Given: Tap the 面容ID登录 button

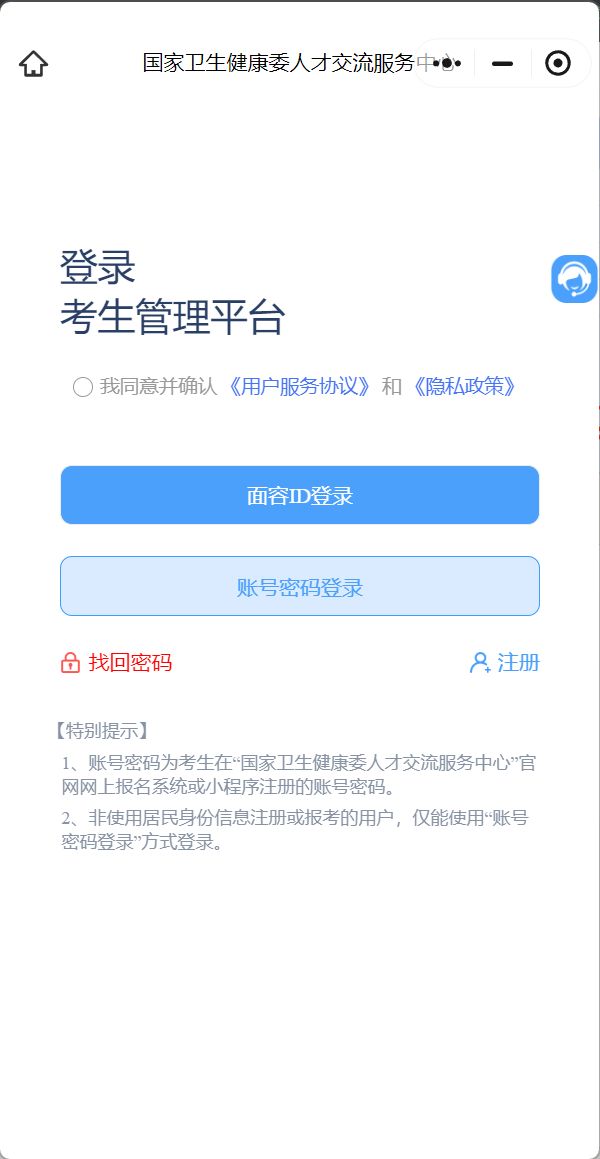Looking at the screenshot, I should [300, 495].
